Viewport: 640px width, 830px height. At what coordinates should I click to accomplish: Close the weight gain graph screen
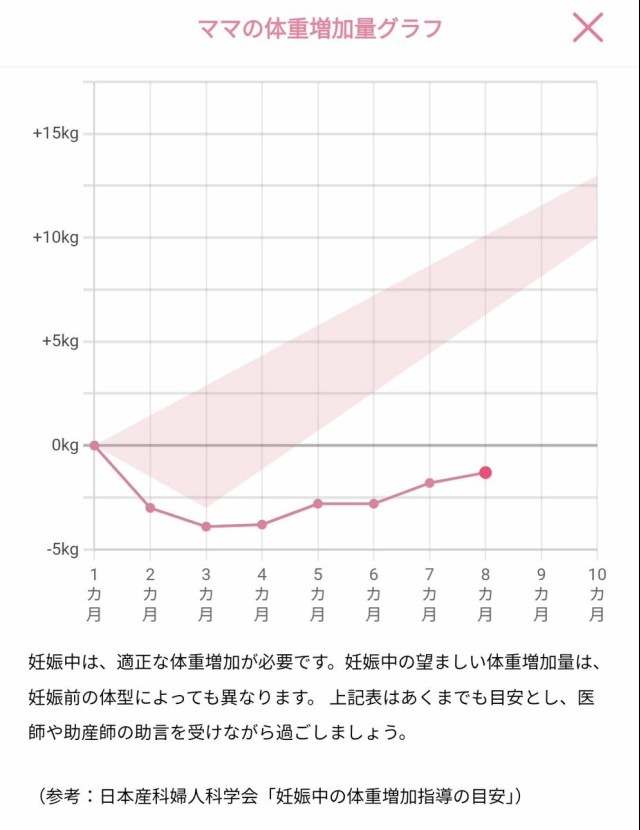coord(588,27)
